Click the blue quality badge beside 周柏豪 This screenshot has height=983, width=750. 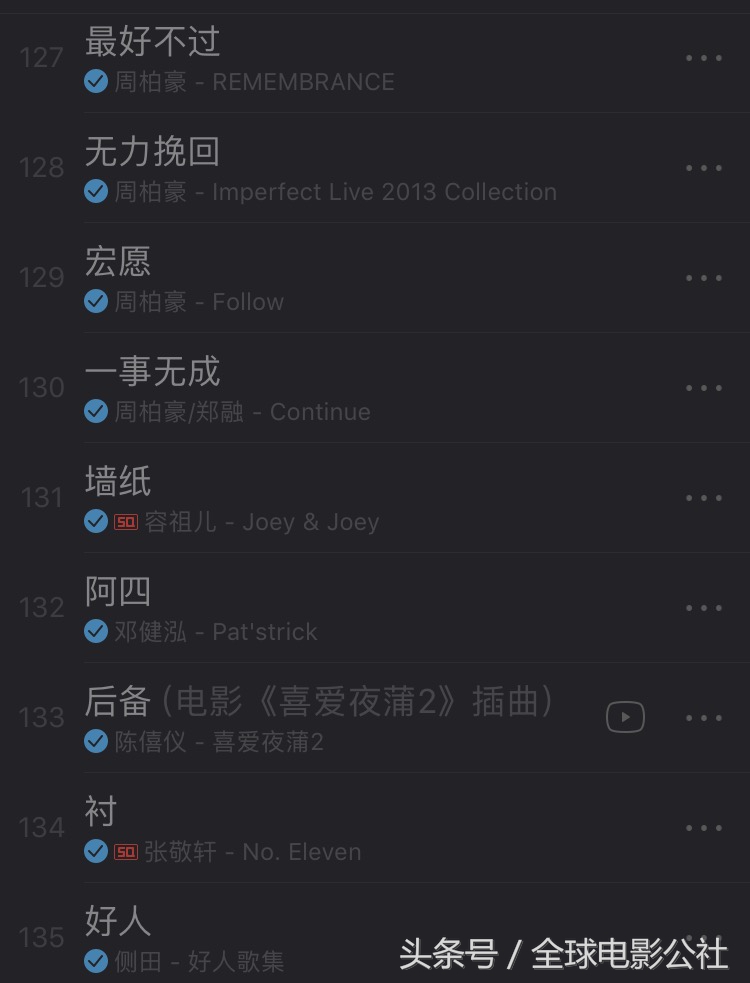[96, 82]
